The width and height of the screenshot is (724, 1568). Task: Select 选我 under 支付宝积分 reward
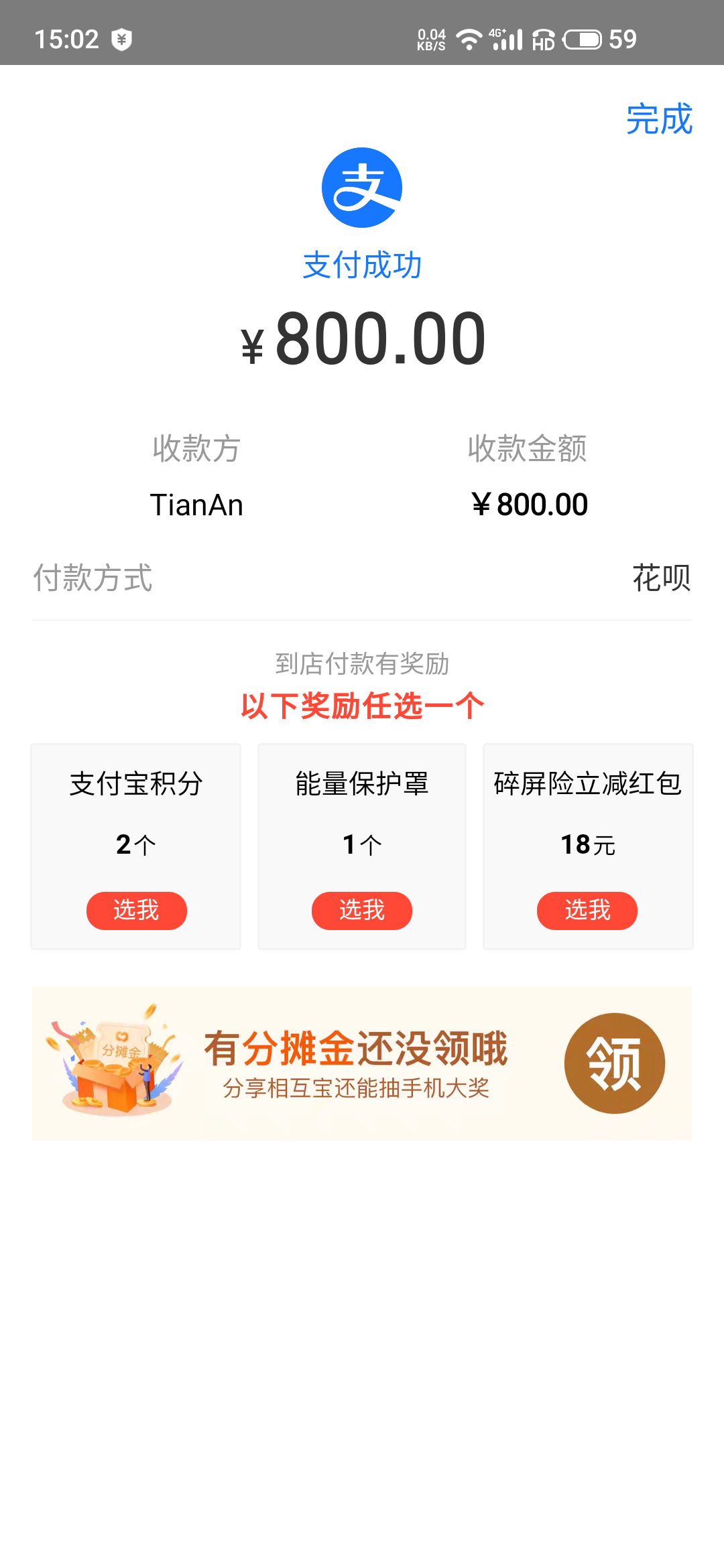click(x=136, y=911)
